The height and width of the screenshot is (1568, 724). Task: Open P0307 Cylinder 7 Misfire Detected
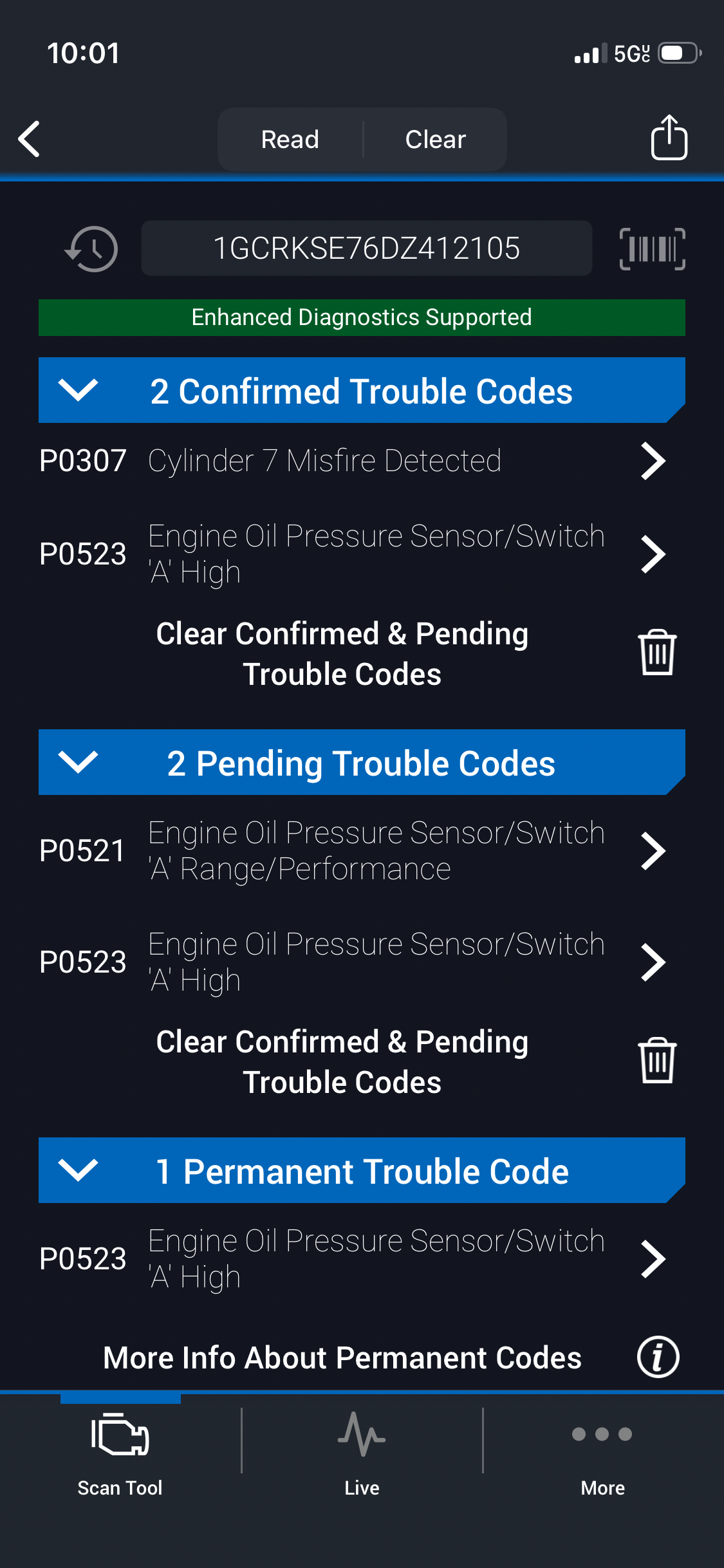[351, 461]
